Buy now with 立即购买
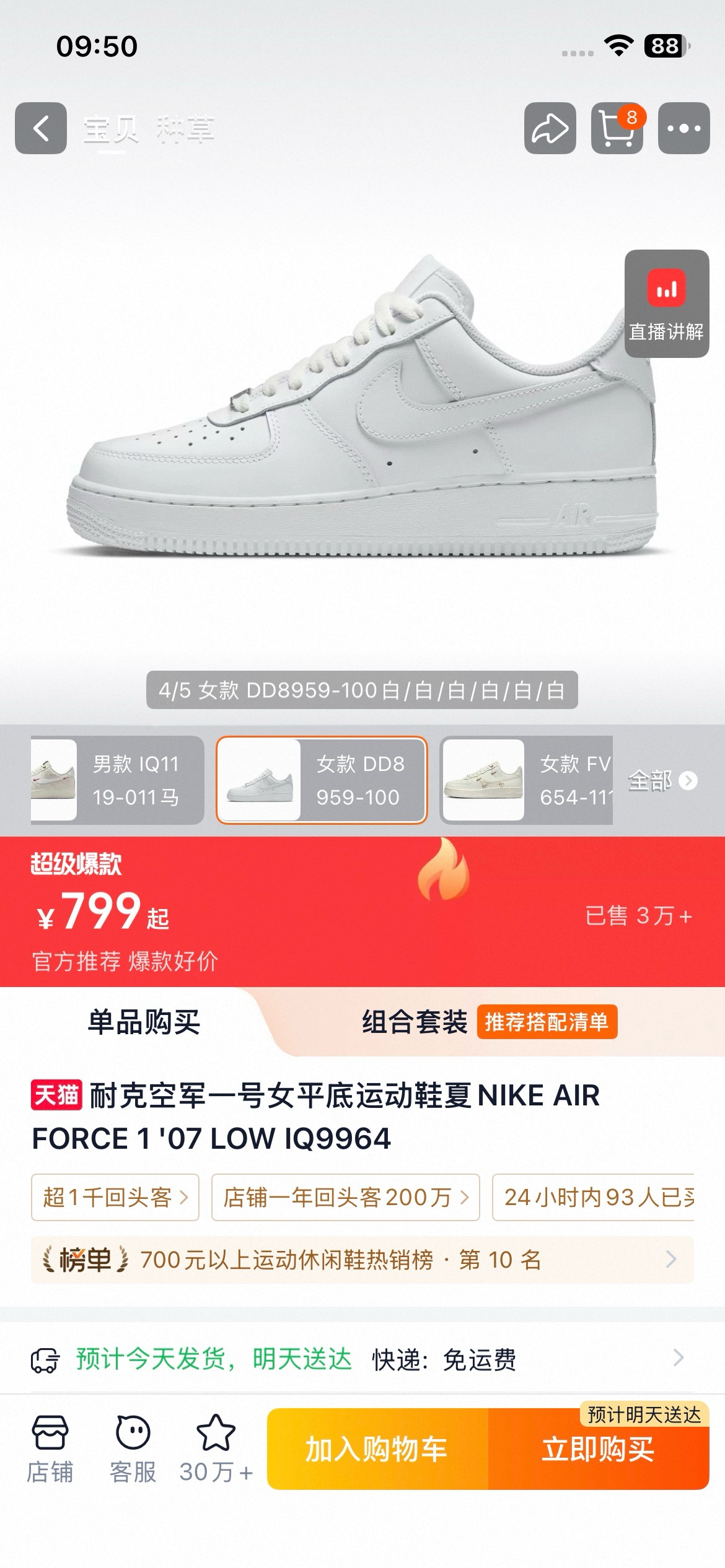725x1568 pixels. point(599,1449)
